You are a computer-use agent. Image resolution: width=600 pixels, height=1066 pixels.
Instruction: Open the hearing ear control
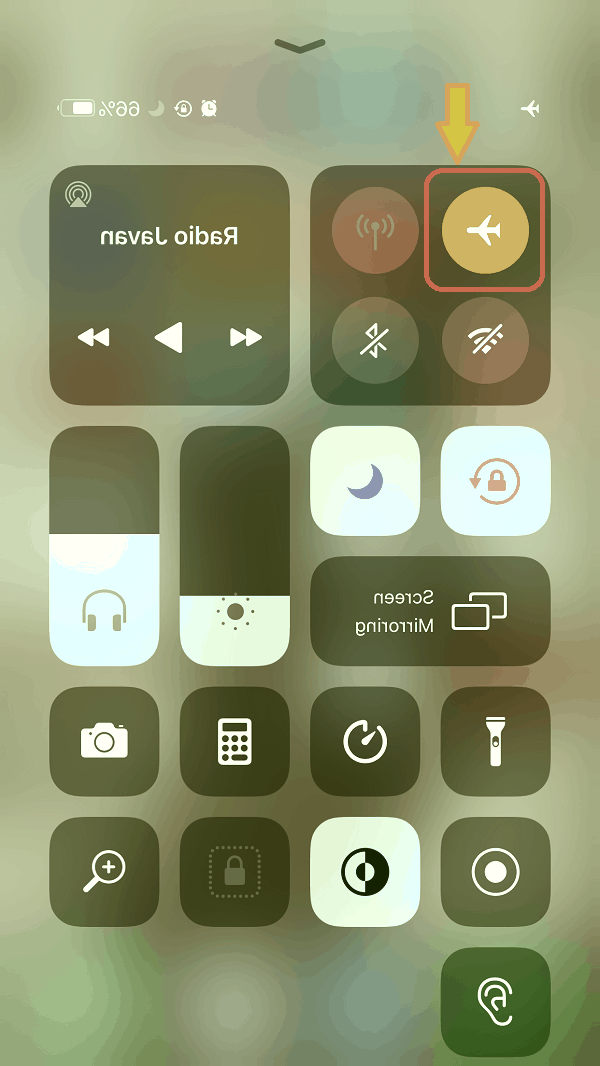tap(495, 1002)
